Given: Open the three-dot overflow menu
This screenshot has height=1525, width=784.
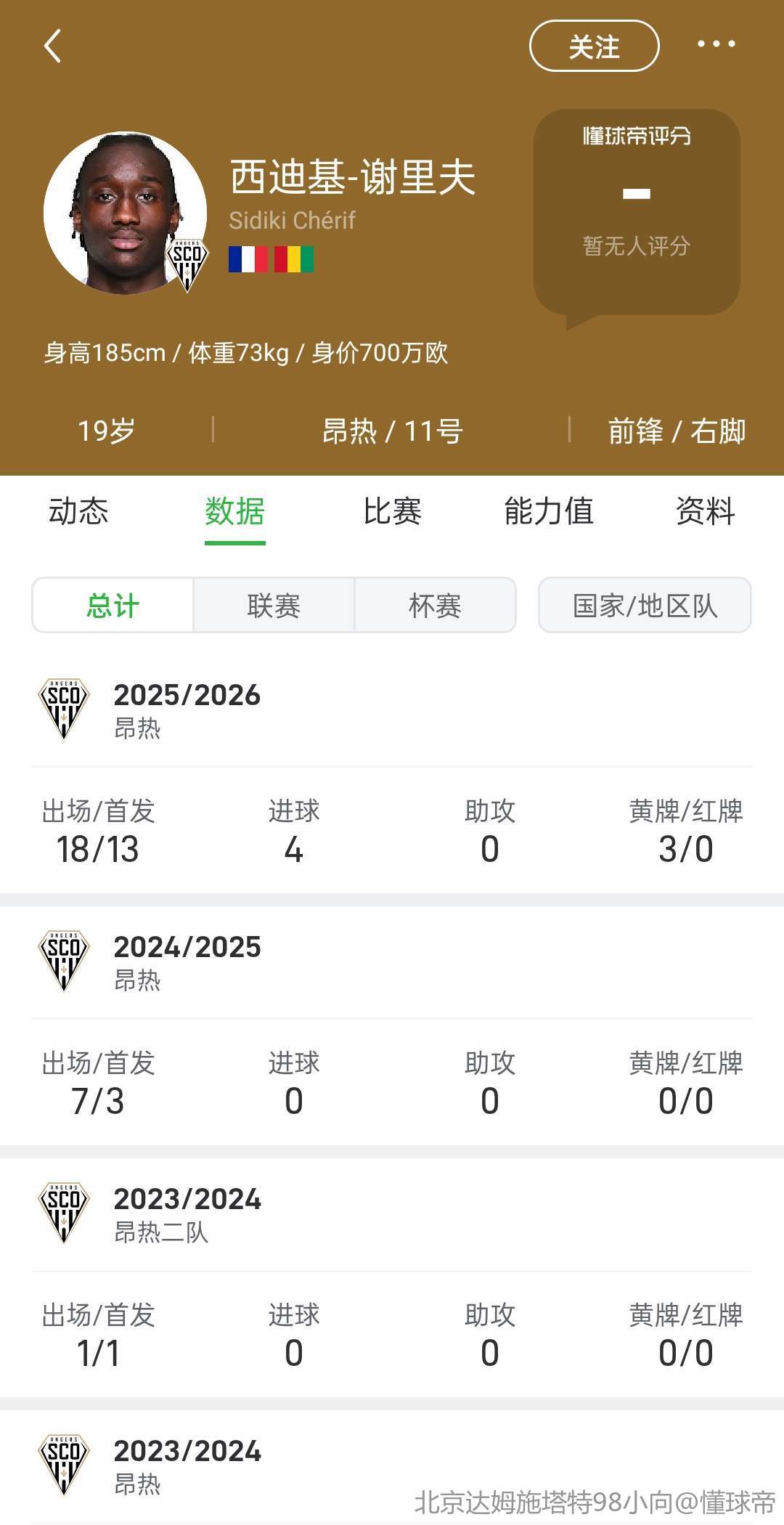Looking at the screenshot, I should click(716, 45).
